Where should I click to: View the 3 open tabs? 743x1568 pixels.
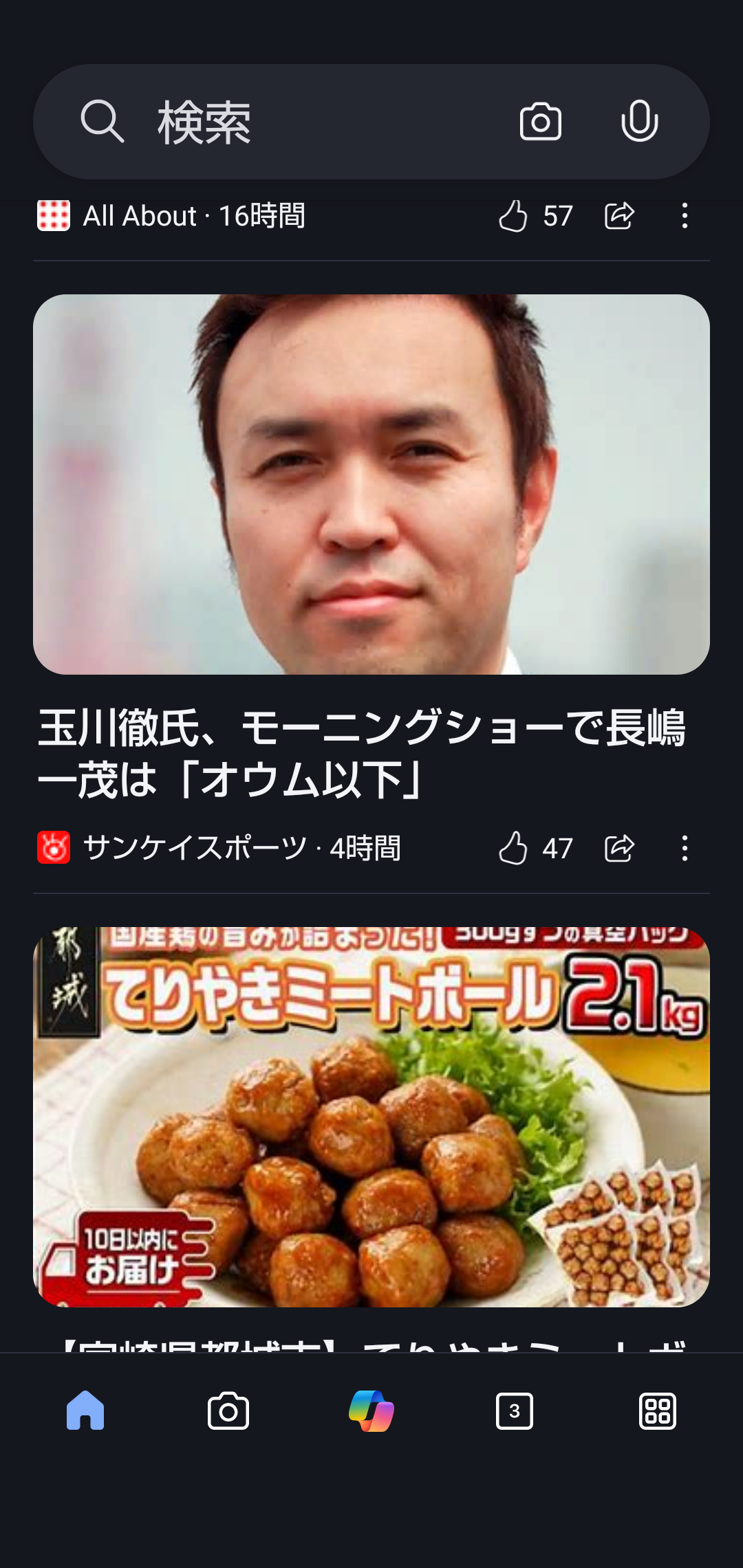tap(515, 1411)
